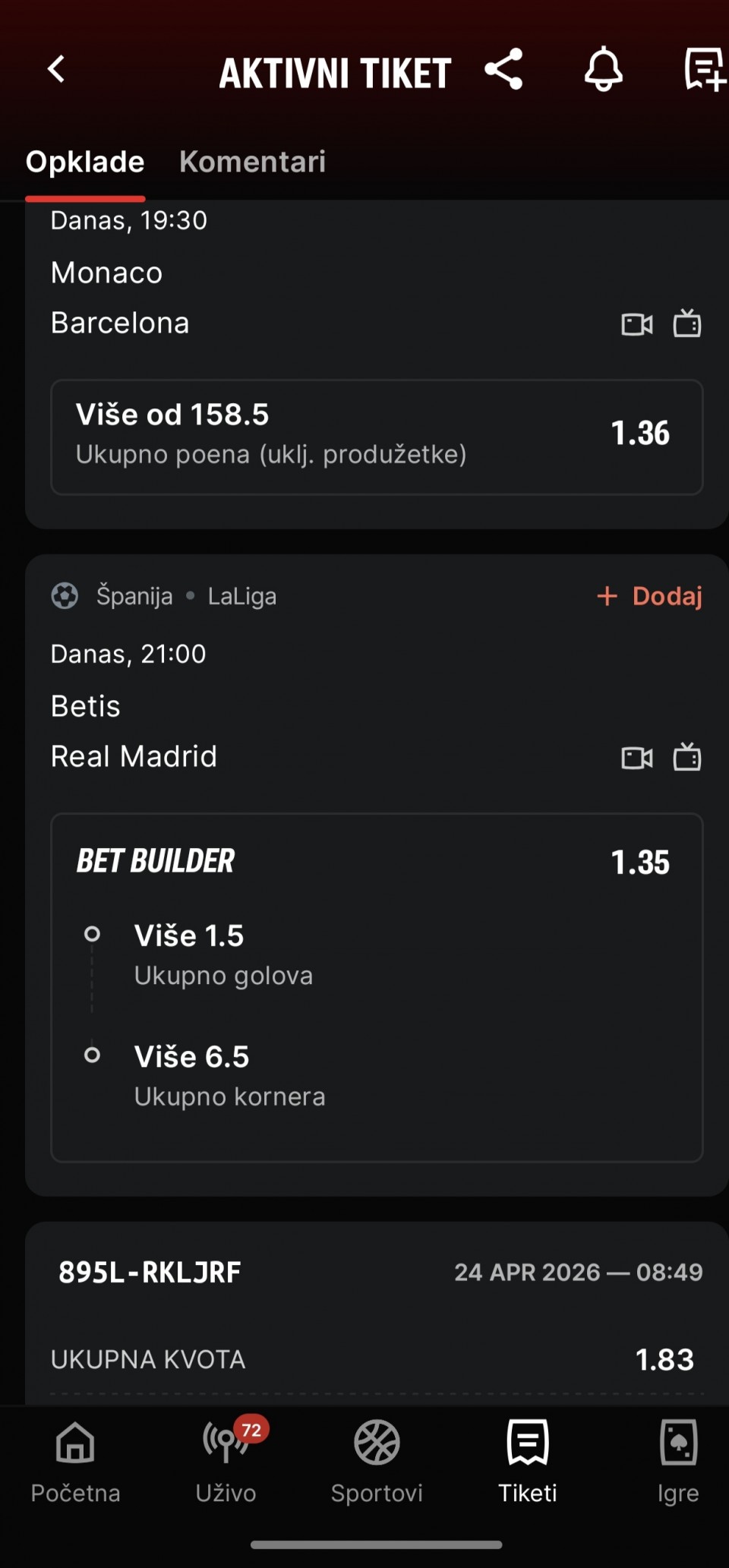Share this active ticket
Screen dimensions: 729x1568
point(504,70)
